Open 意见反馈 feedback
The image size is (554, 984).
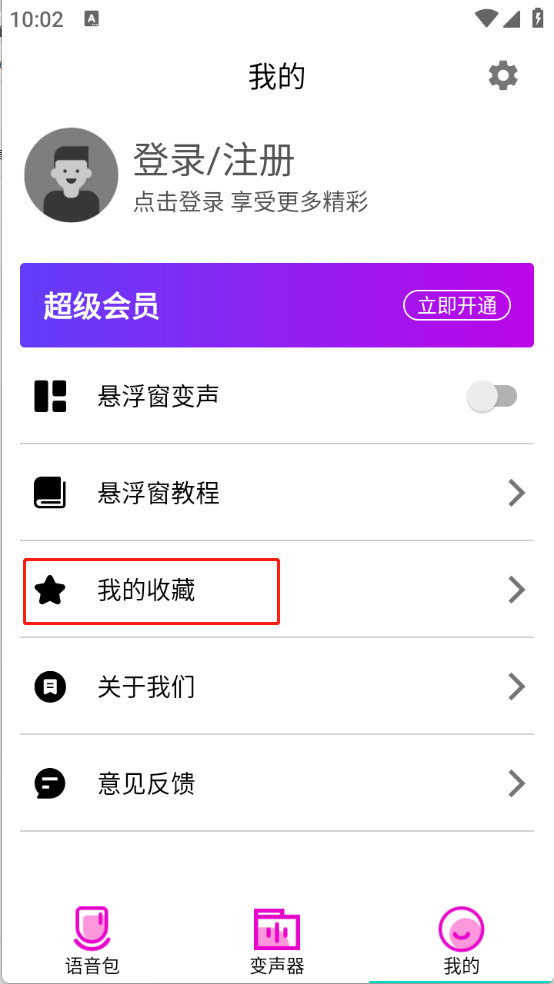click(x=277, y=783)
